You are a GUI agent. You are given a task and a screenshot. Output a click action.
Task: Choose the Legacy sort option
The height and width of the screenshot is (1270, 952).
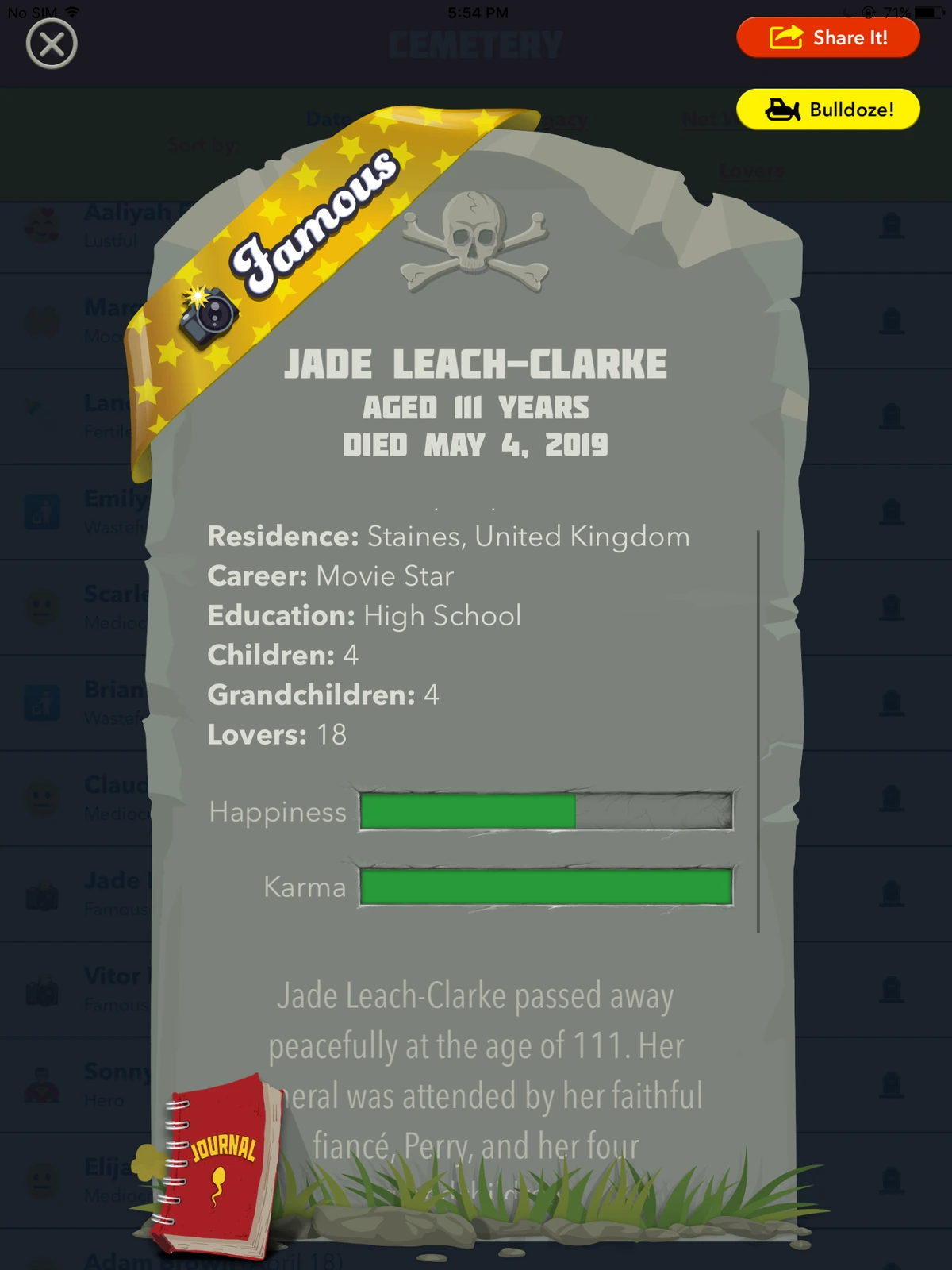pos(559,119)
